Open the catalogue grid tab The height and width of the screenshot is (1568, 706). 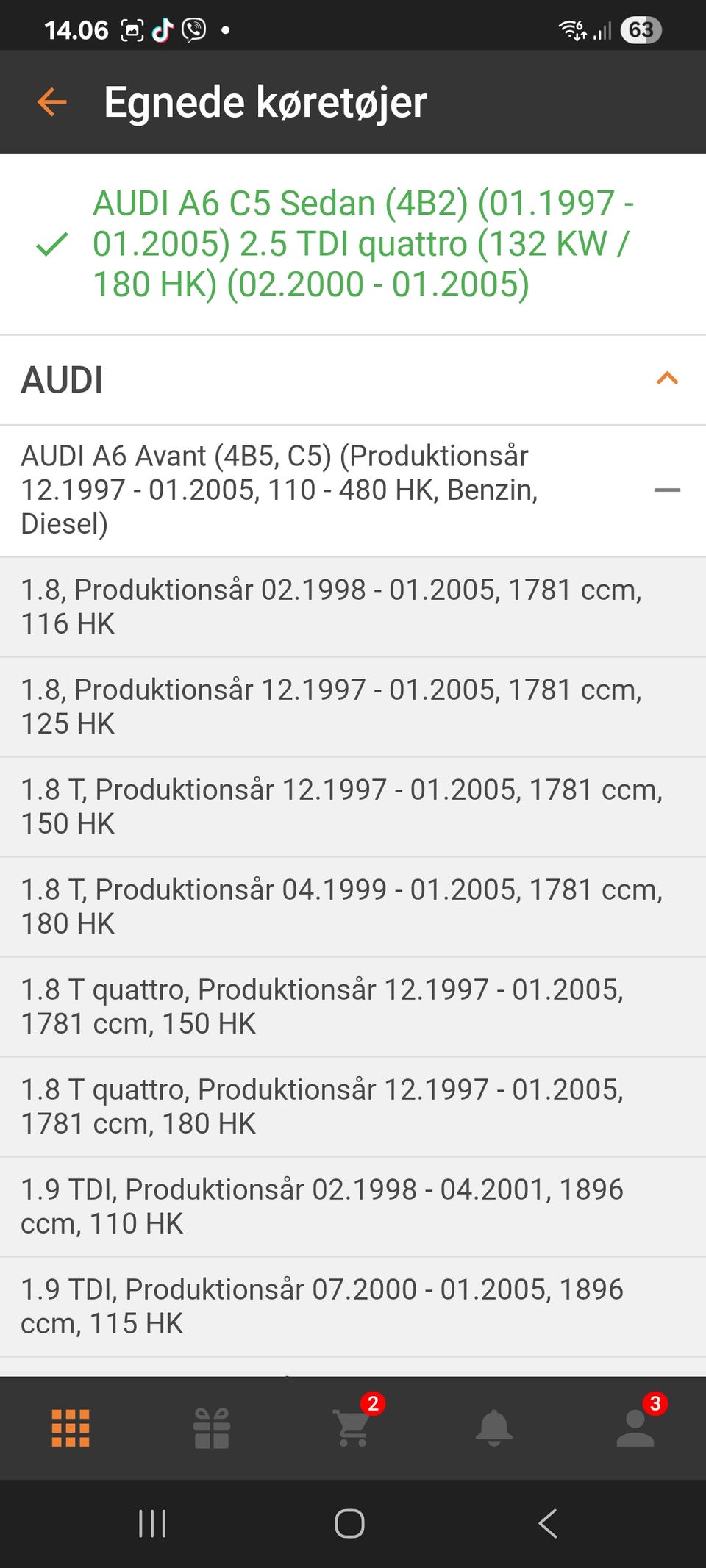click(71, 1428)
